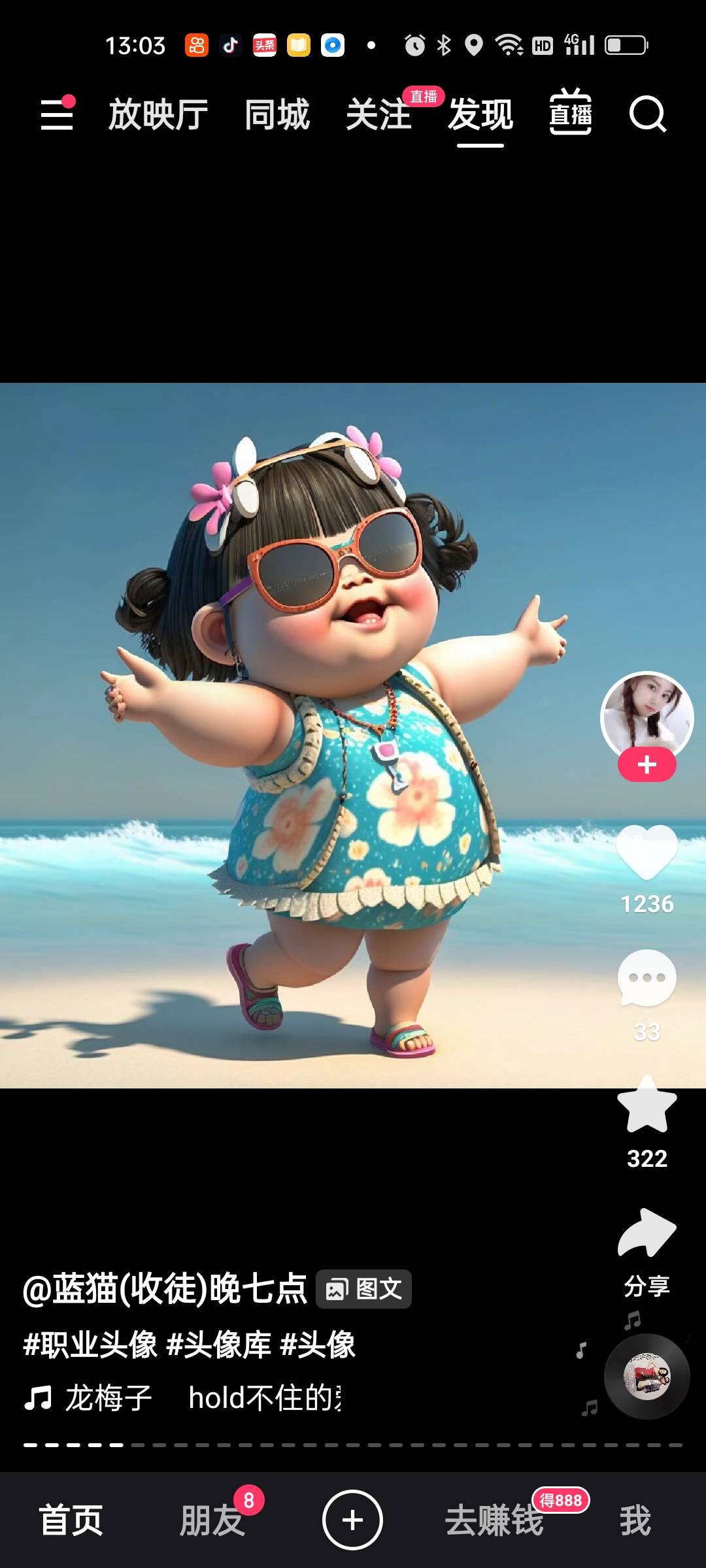Image resolution: width=706 pixels, height=1568 pixels.
Task: Open the side drawer menu
Action: point(57,114)
